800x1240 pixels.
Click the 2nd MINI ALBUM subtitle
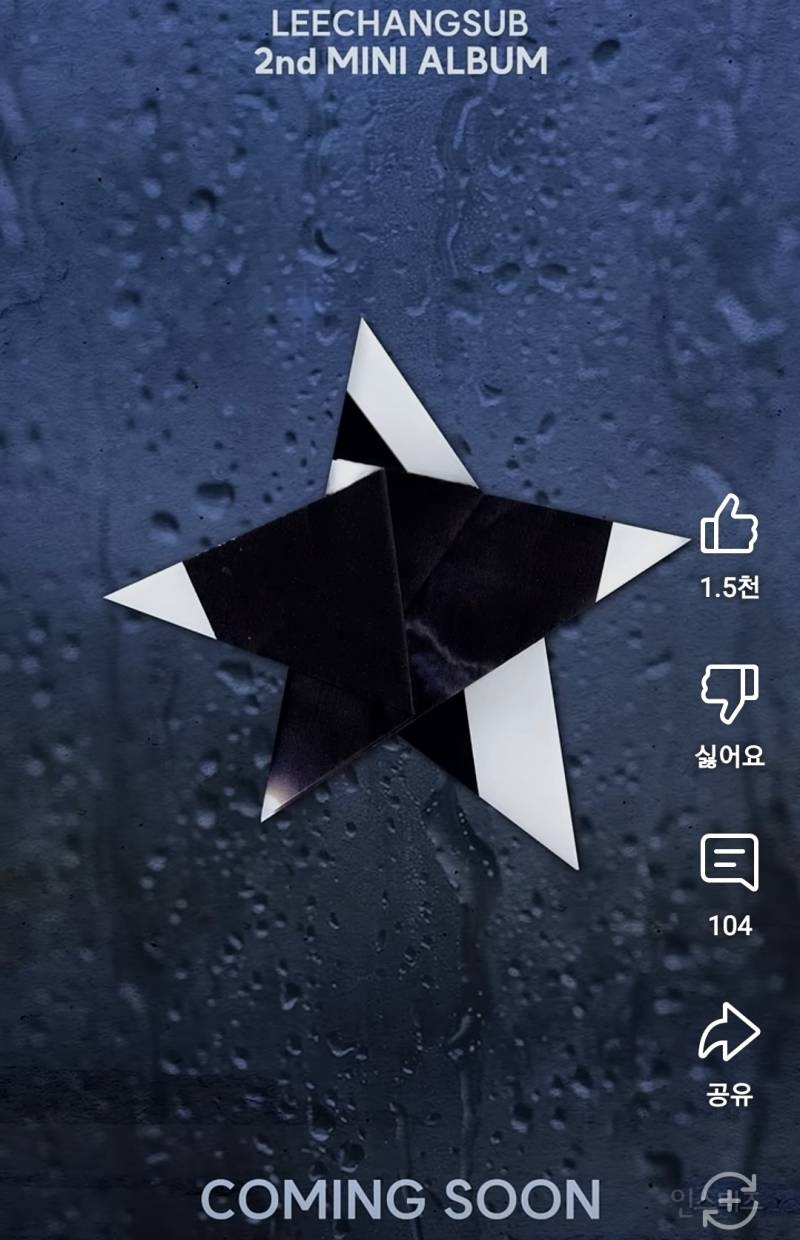tap(399, 58)
